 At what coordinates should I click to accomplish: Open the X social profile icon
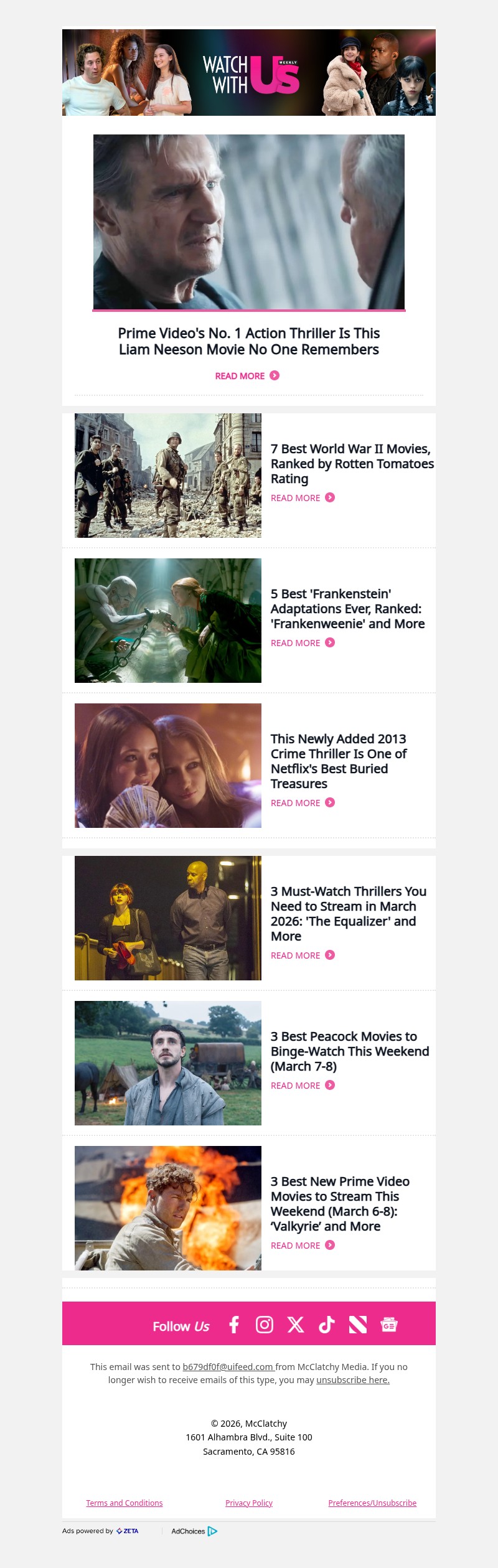(x=296, y=1325)
